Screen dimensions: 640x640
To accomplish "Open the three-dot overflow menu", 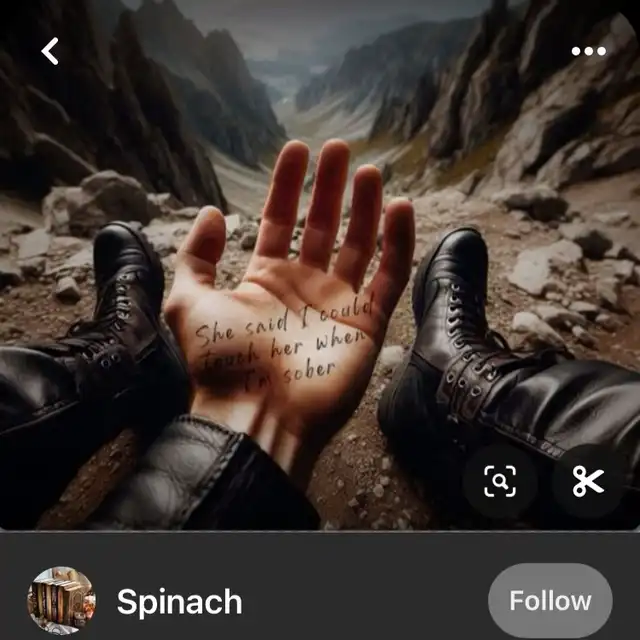I will tap(588, 51).
